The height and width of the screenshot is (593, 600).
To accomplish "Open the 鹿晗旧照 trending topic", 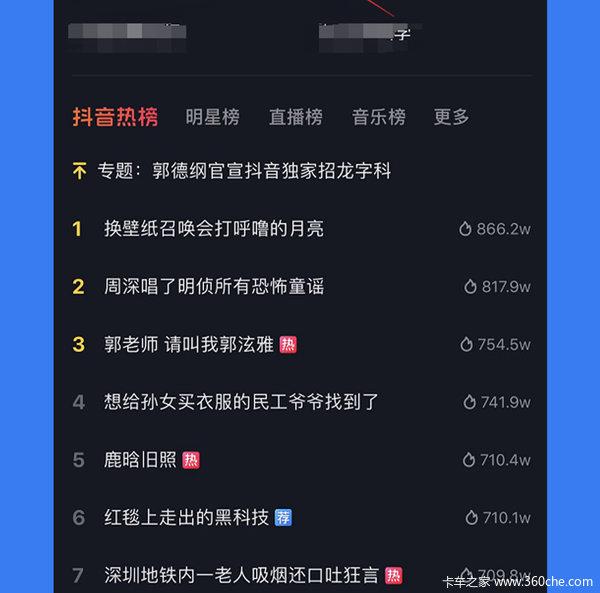I will coord(140,460).
